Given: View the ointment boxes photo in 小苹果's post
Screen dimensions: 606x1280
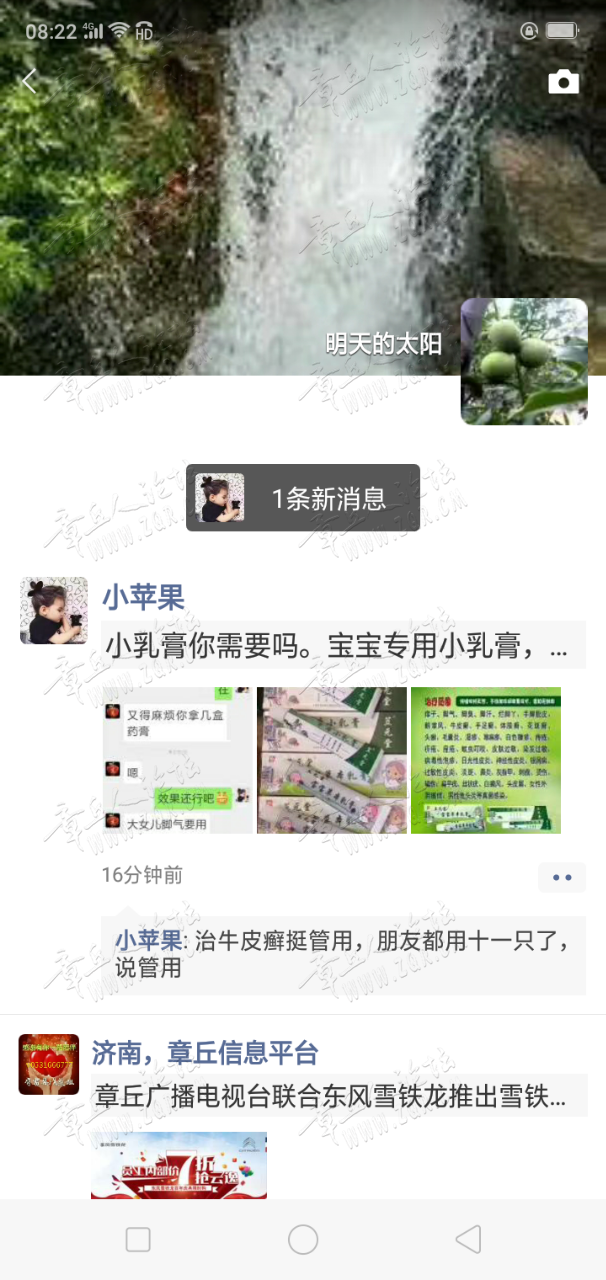Looking at the screenshot, I should [x=332, y=760].
